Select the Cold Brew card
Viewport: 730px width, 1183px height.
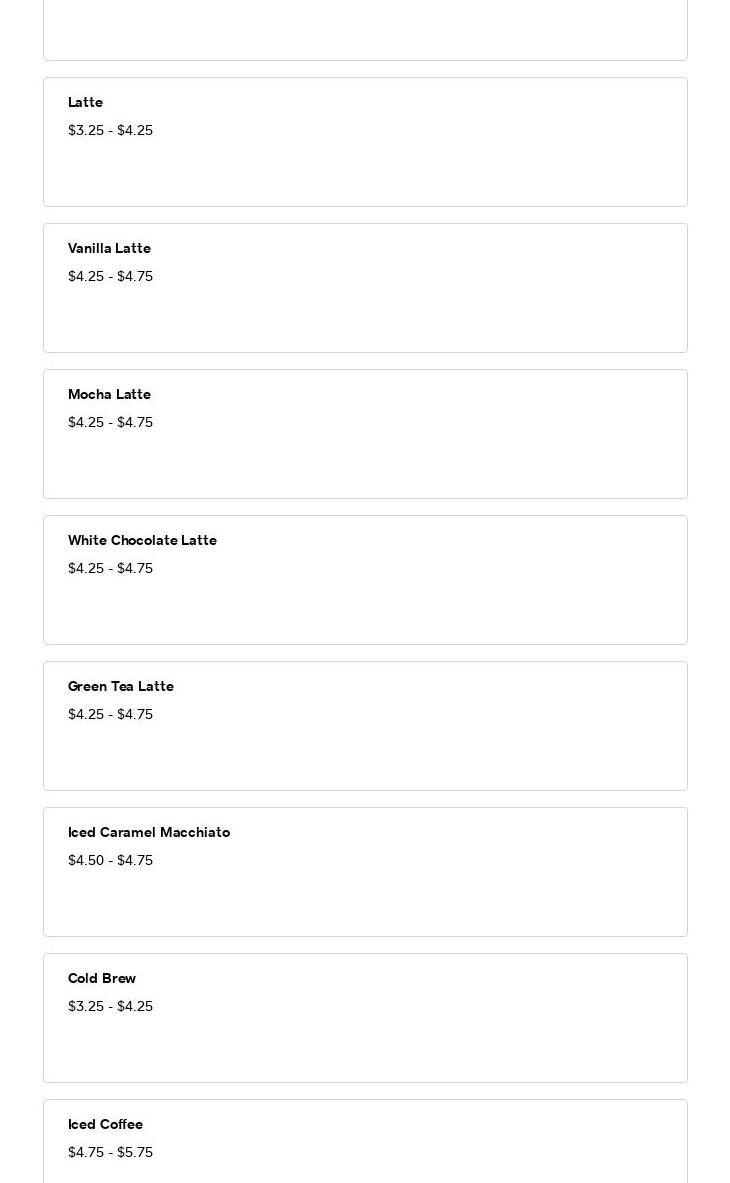coord(365,1018)
